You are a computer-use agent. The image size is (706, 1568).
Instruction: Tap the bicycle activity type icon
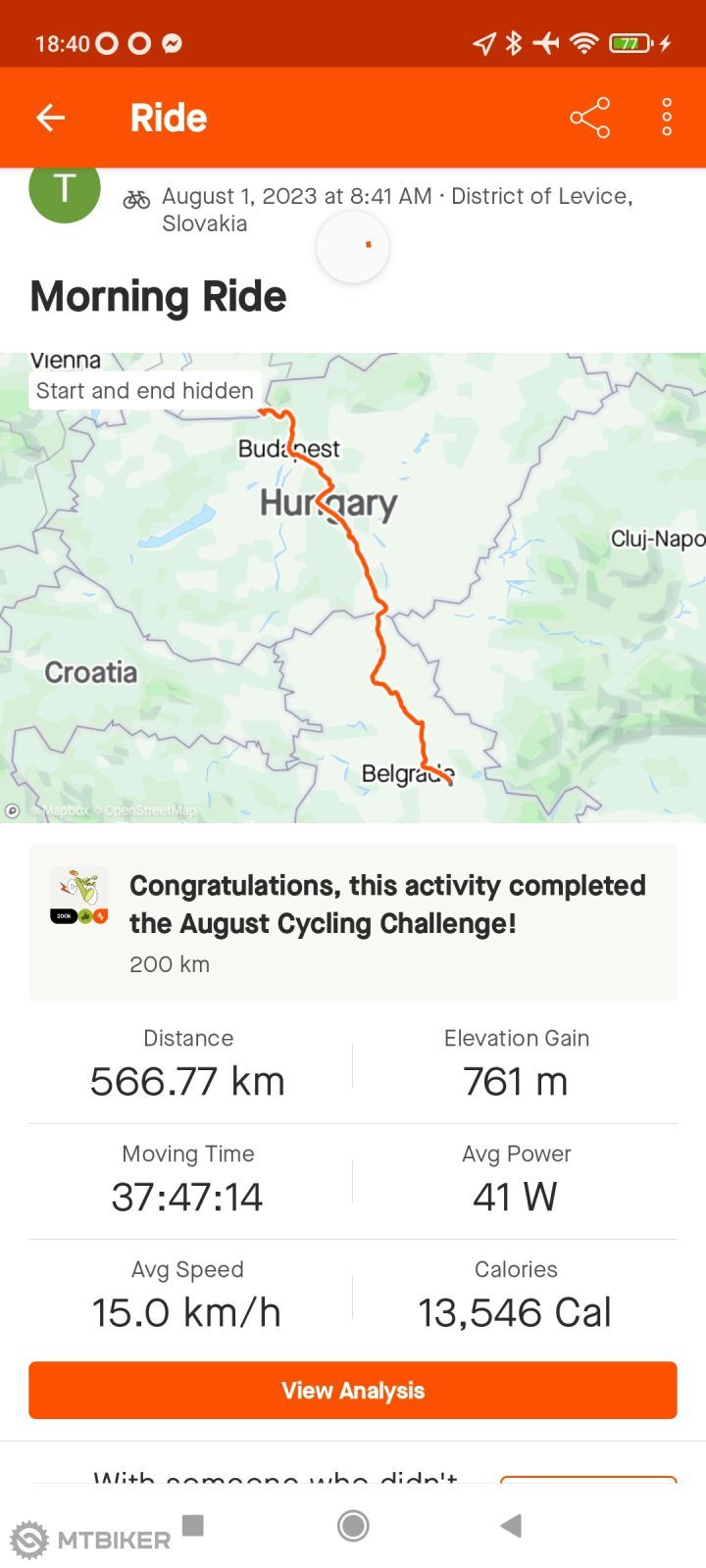point(137,196)
